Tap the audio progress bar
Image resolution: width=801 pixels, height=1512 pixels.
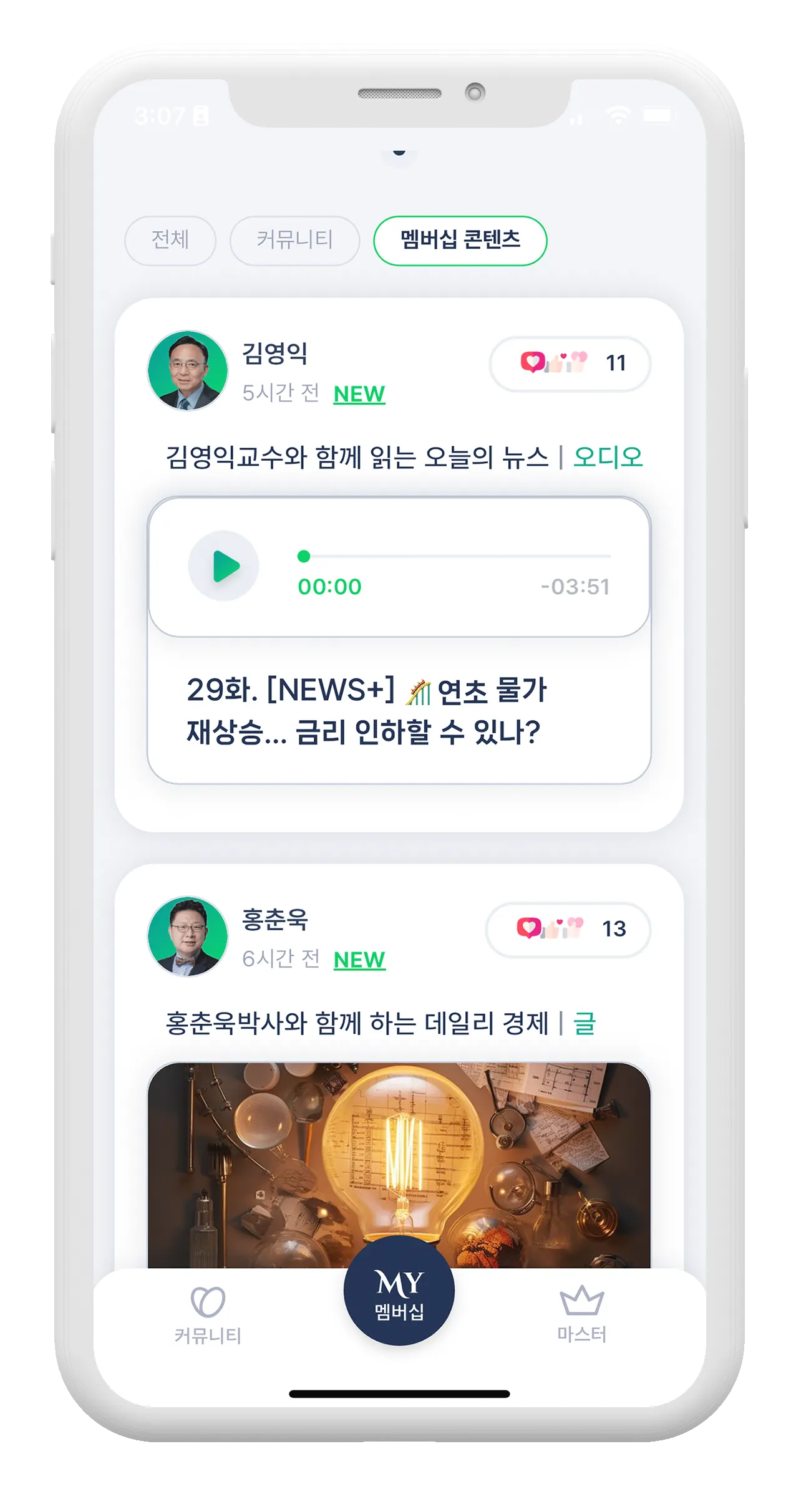[455, 556]
